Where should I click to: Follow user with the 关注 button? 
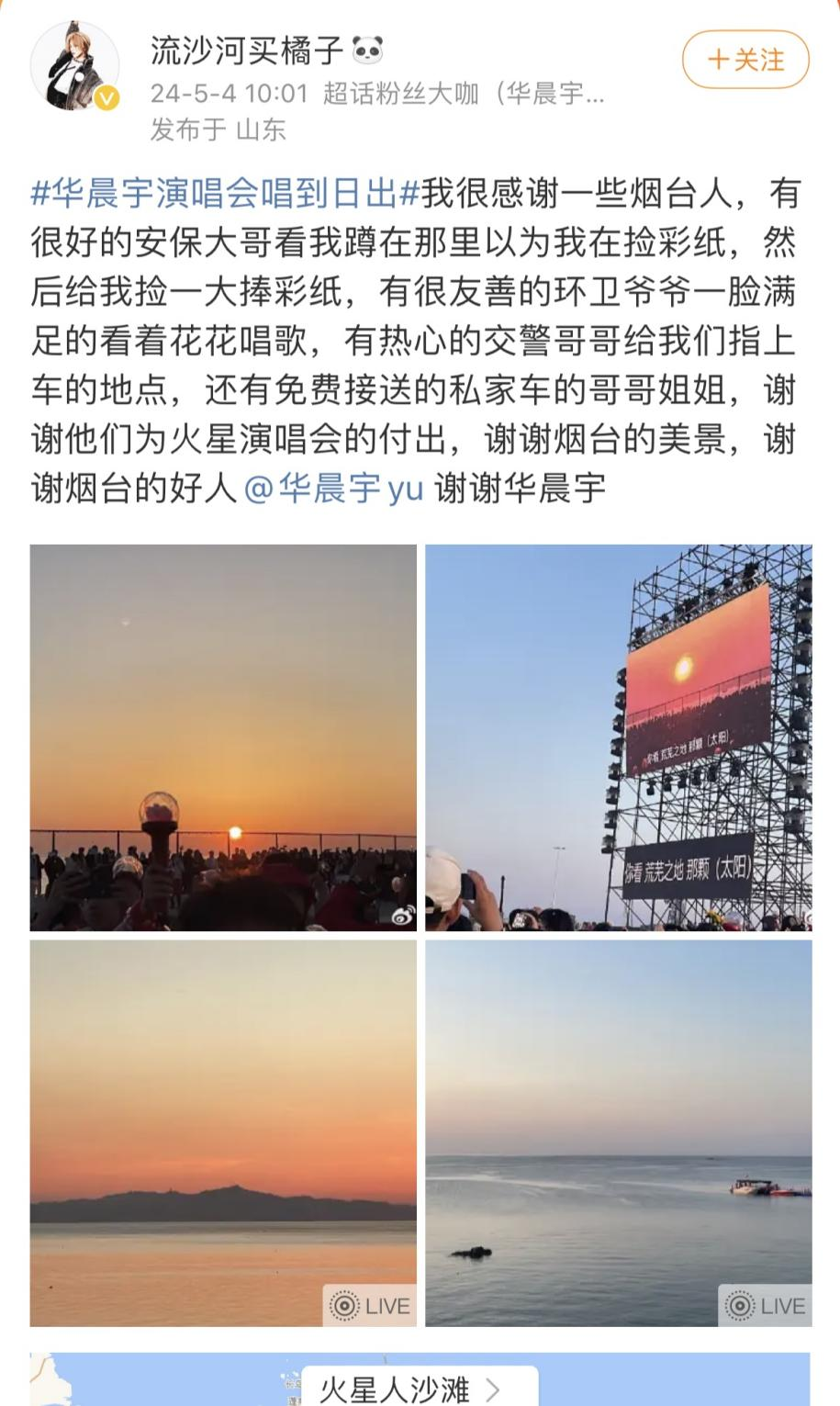pos(745,60)
